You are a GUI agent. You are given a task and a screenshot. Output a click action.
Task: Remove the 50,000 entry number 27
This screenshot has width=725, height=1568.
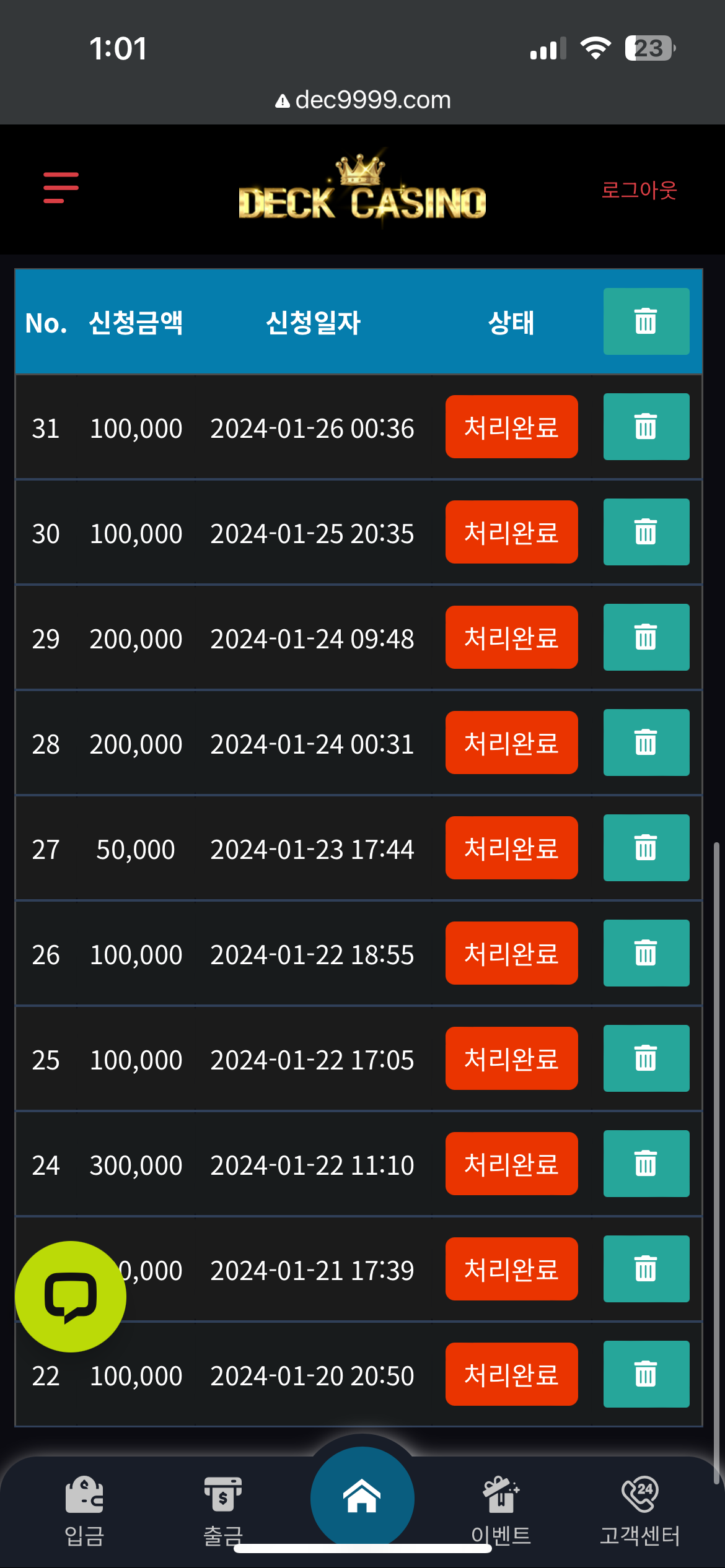click(646, 848)
